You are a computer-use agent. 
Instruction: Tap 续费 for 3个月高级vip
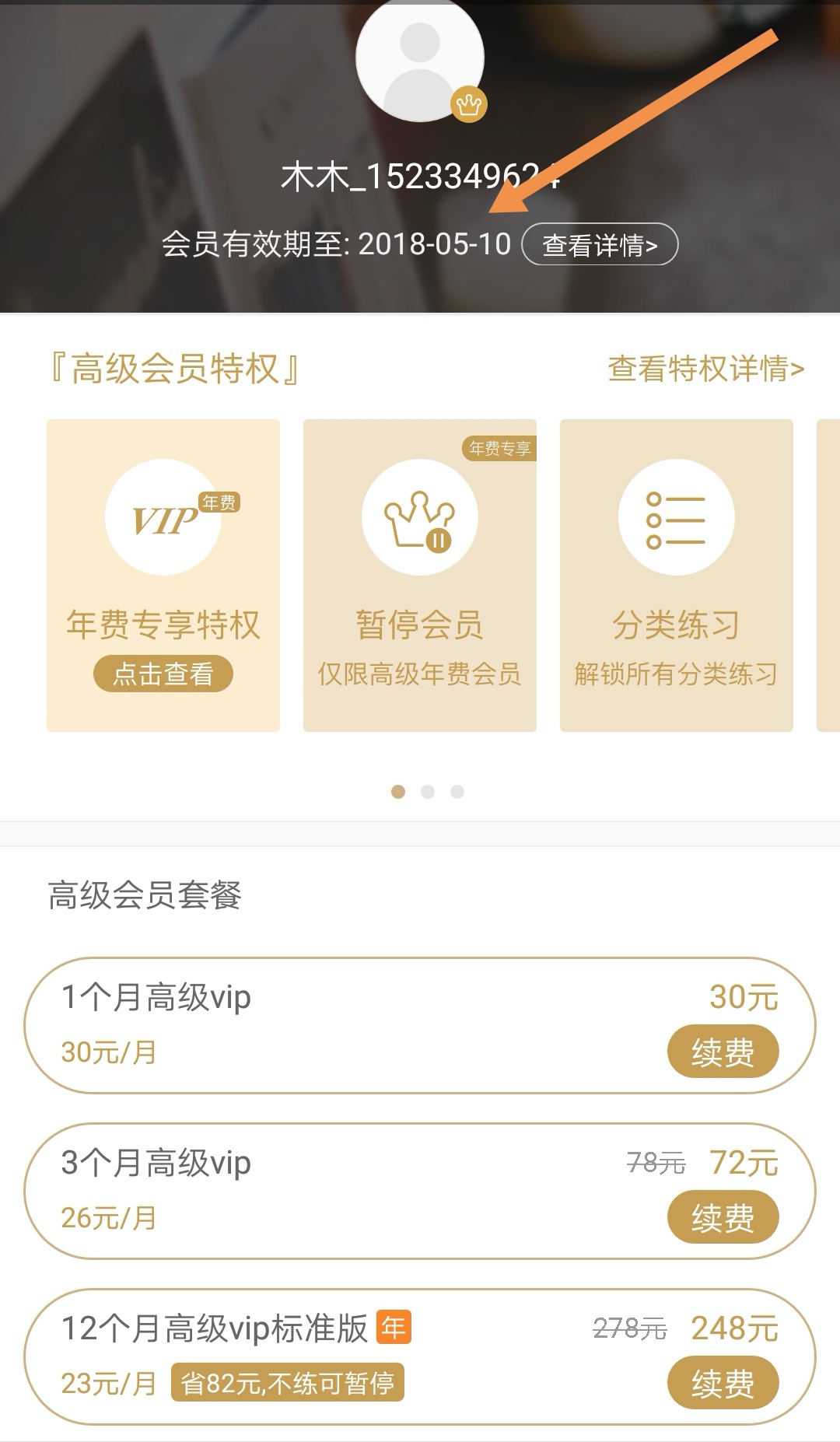coord(723,1217)
